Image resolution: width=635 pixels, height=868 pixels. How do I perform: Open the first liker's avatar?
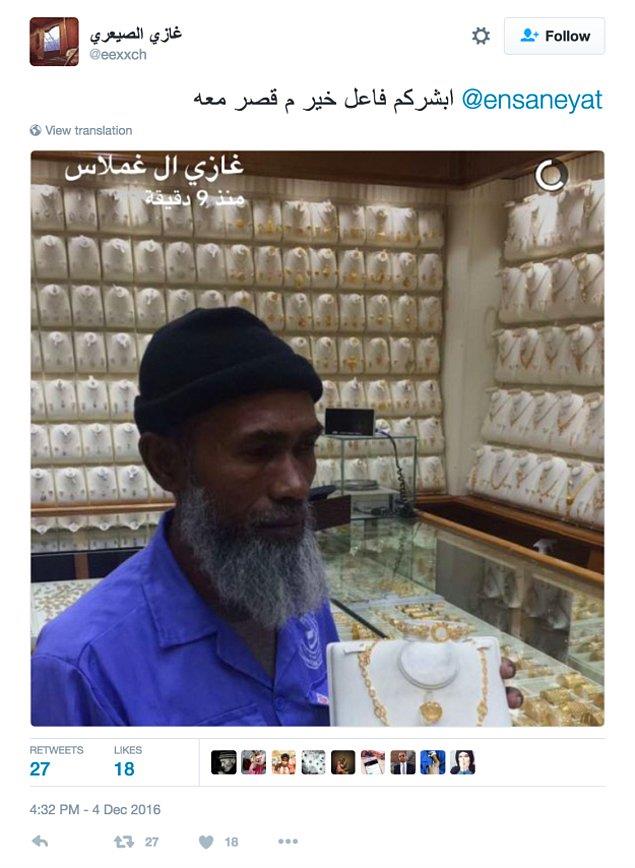click(224, 762)
